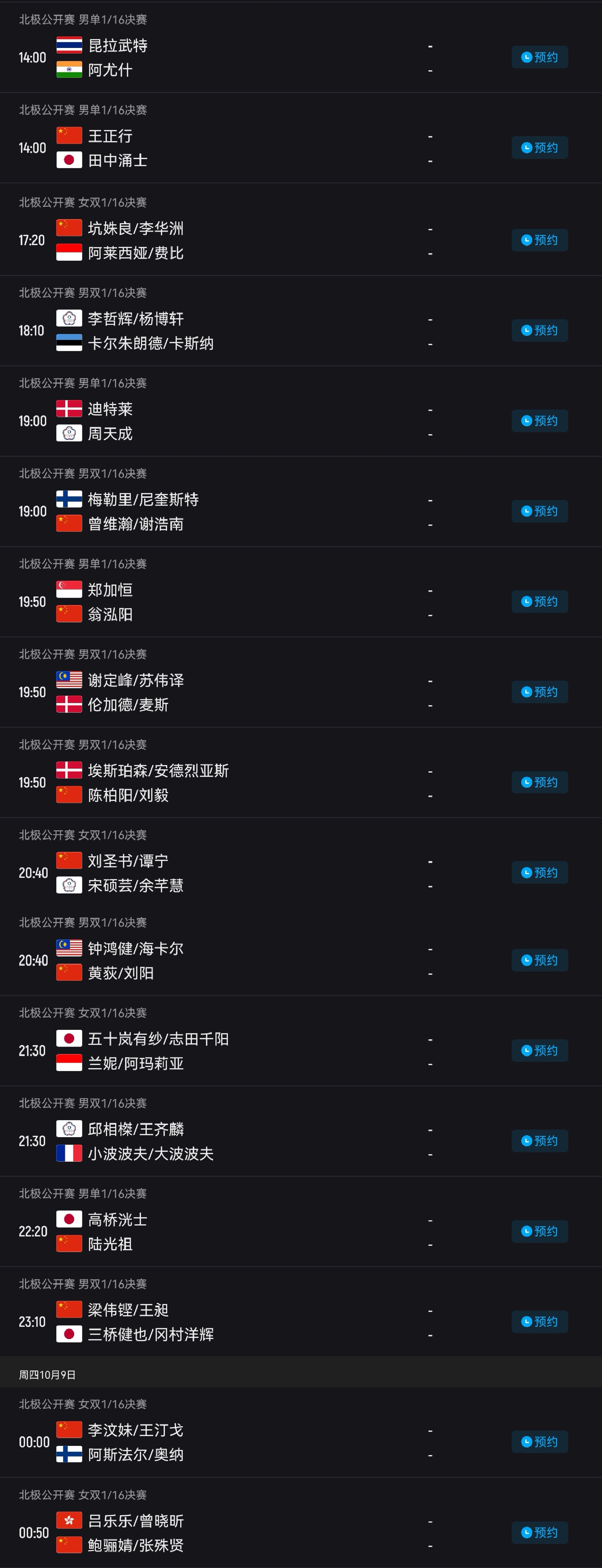Tap 预约 for the 昆拉武特 vs 阿尤什 match

(x=539, y=57)
